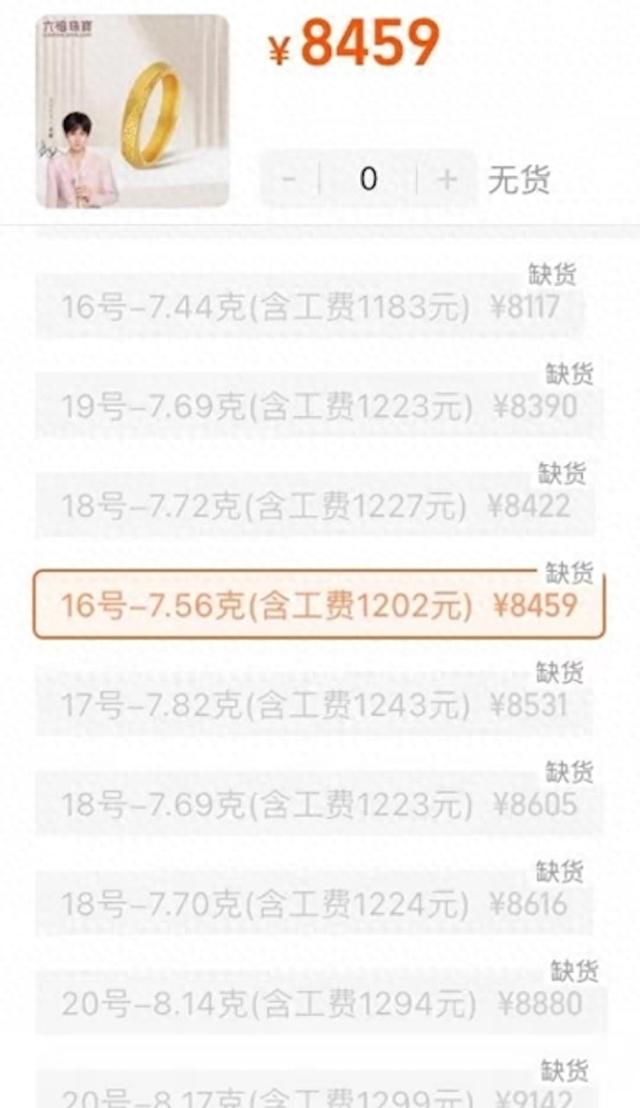The width and height of the screenshot is (640, 1108).
Task: Select 18号–7.69克 option priced ¥8605
Action: pyautogui.click(x=319, y=804)
